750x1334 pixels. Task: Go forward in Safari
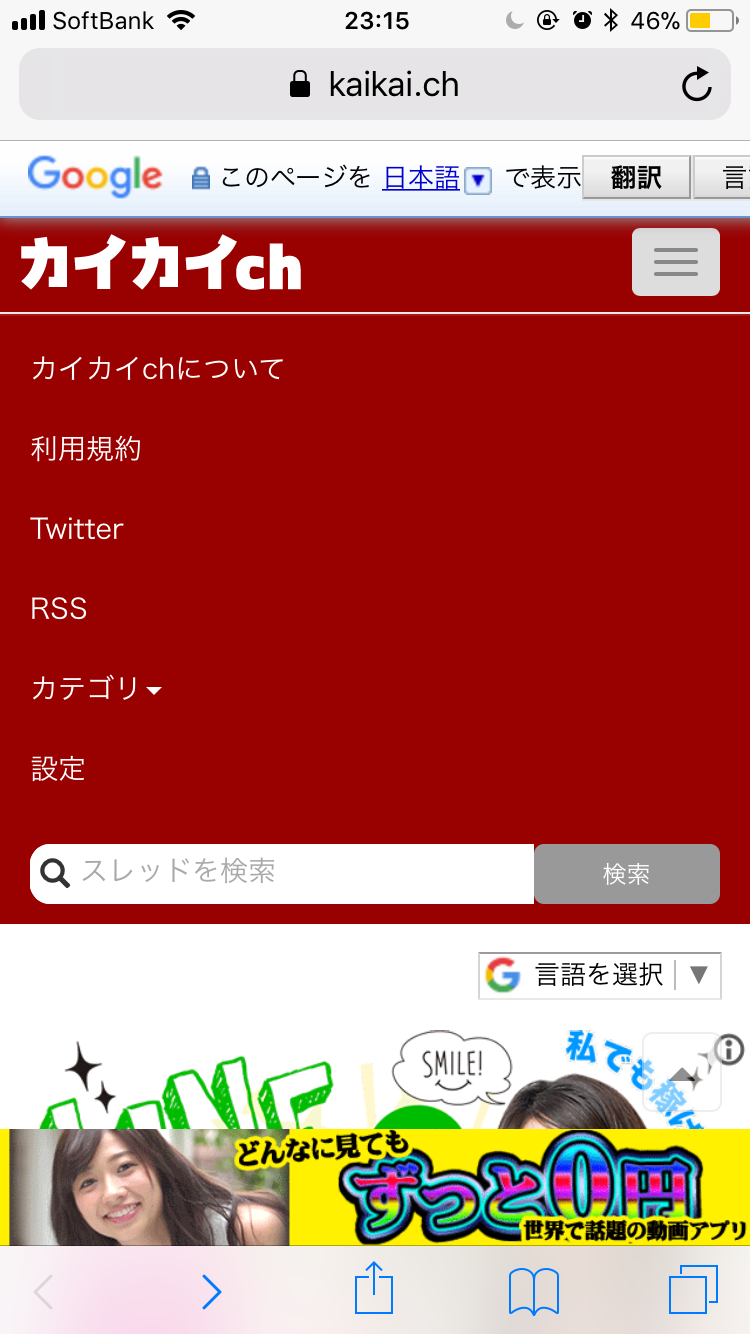click(x=211, y=1291)
